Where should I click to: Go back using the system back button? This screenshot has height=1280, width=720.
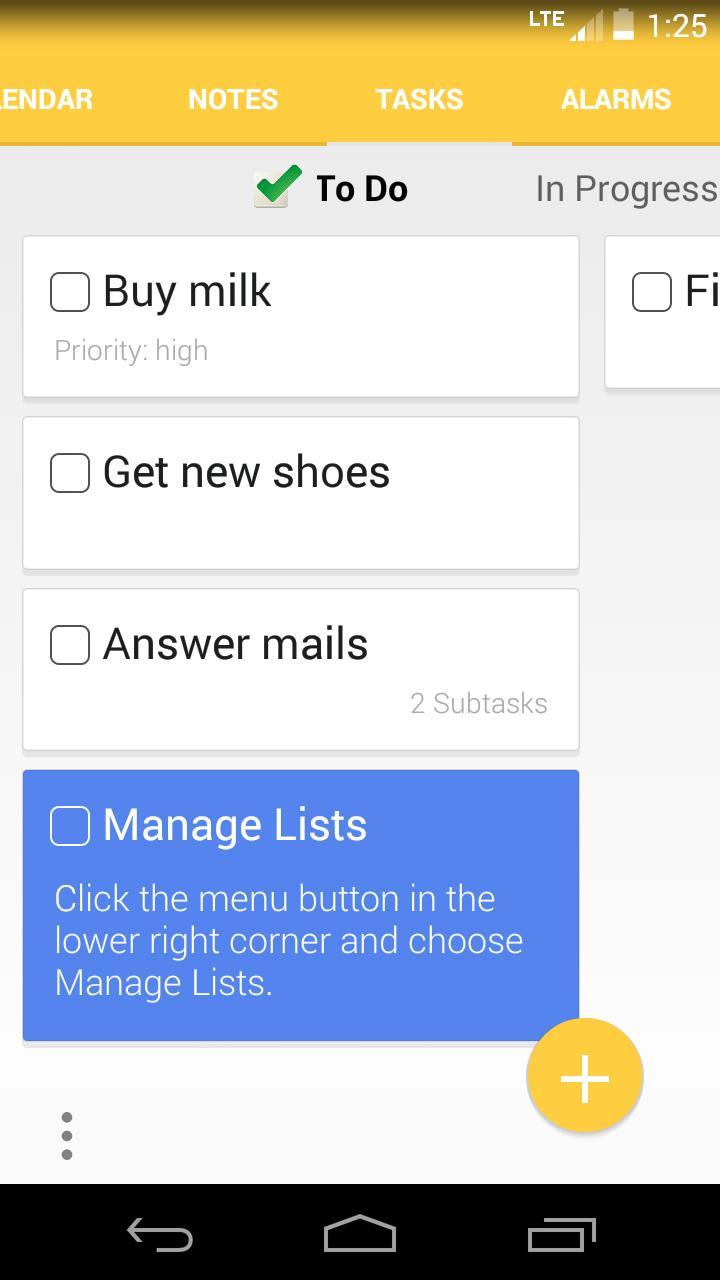pyautogui.click(x=160, y=1234)
